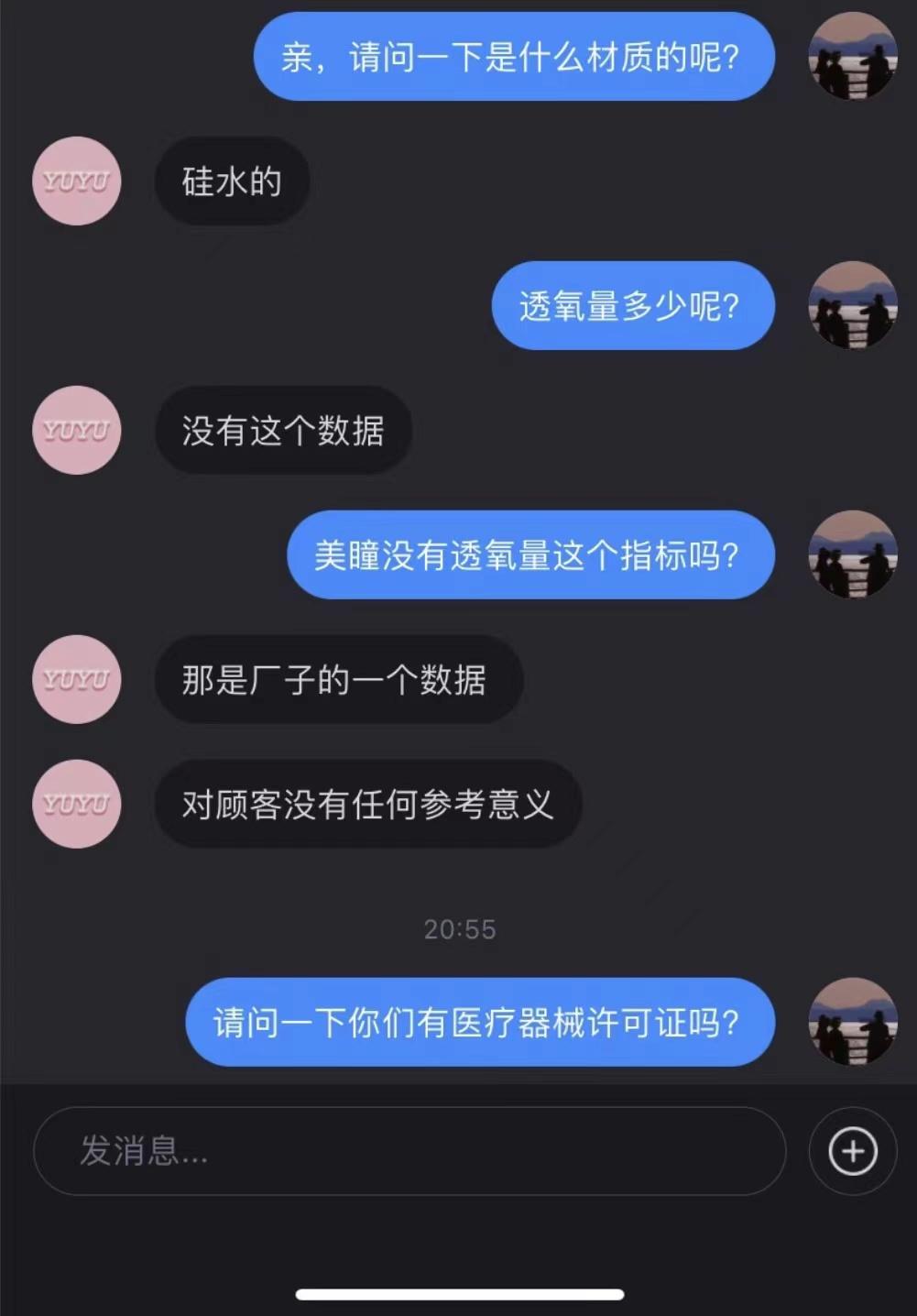Image resolution: width=917 pixels, height=1316 pixels.
Task: Select the 美瞳没有透氧量这个指标吗 bubble
Action: click(x=531, y=555)
